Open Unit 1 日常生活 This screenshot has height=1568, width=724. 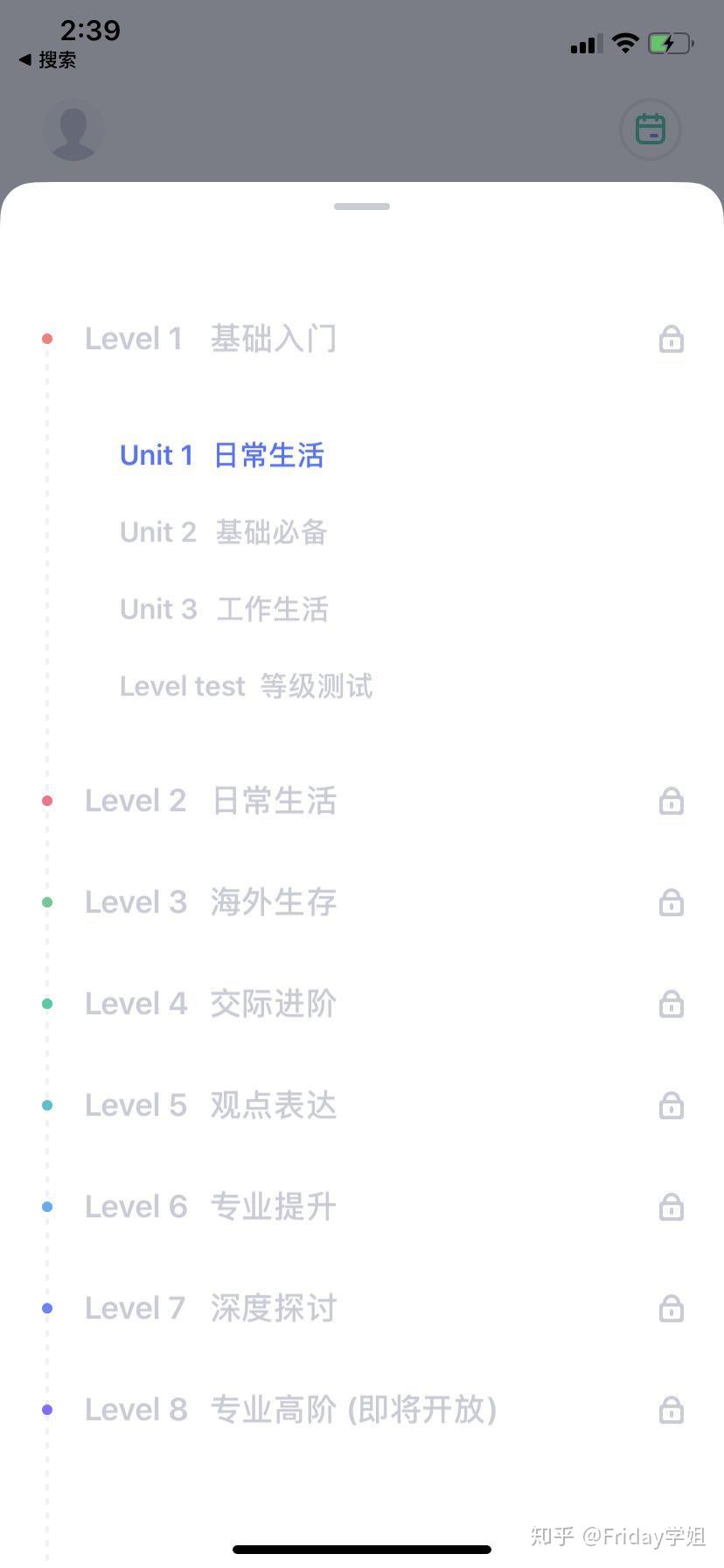(x=221, y=455)
